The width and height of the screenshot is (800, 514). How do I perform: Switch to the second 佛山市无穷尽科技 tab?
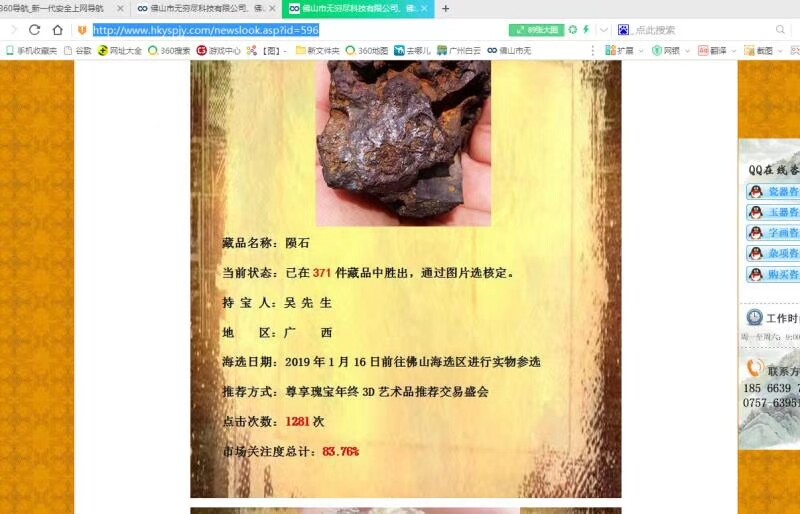point(350,8)
